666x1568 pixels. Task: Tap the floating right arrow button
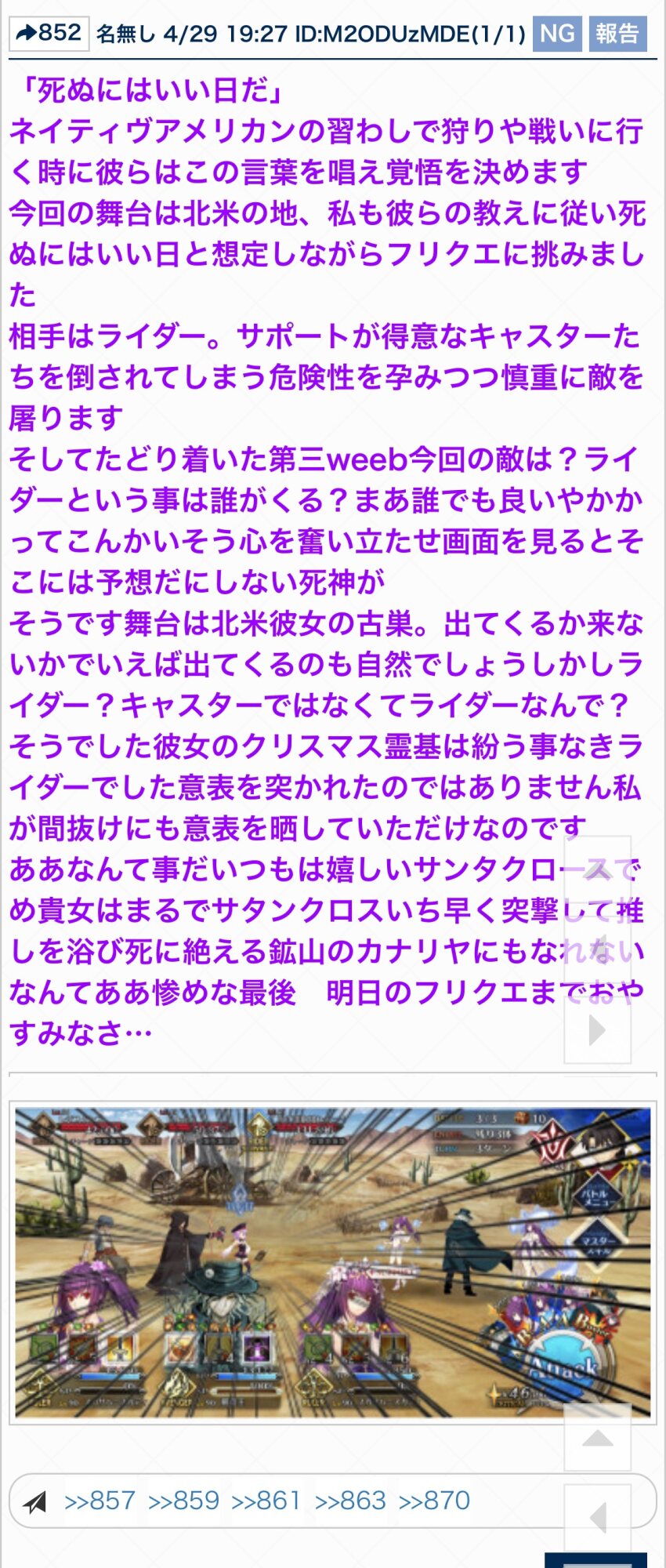tap(597, 1029)
